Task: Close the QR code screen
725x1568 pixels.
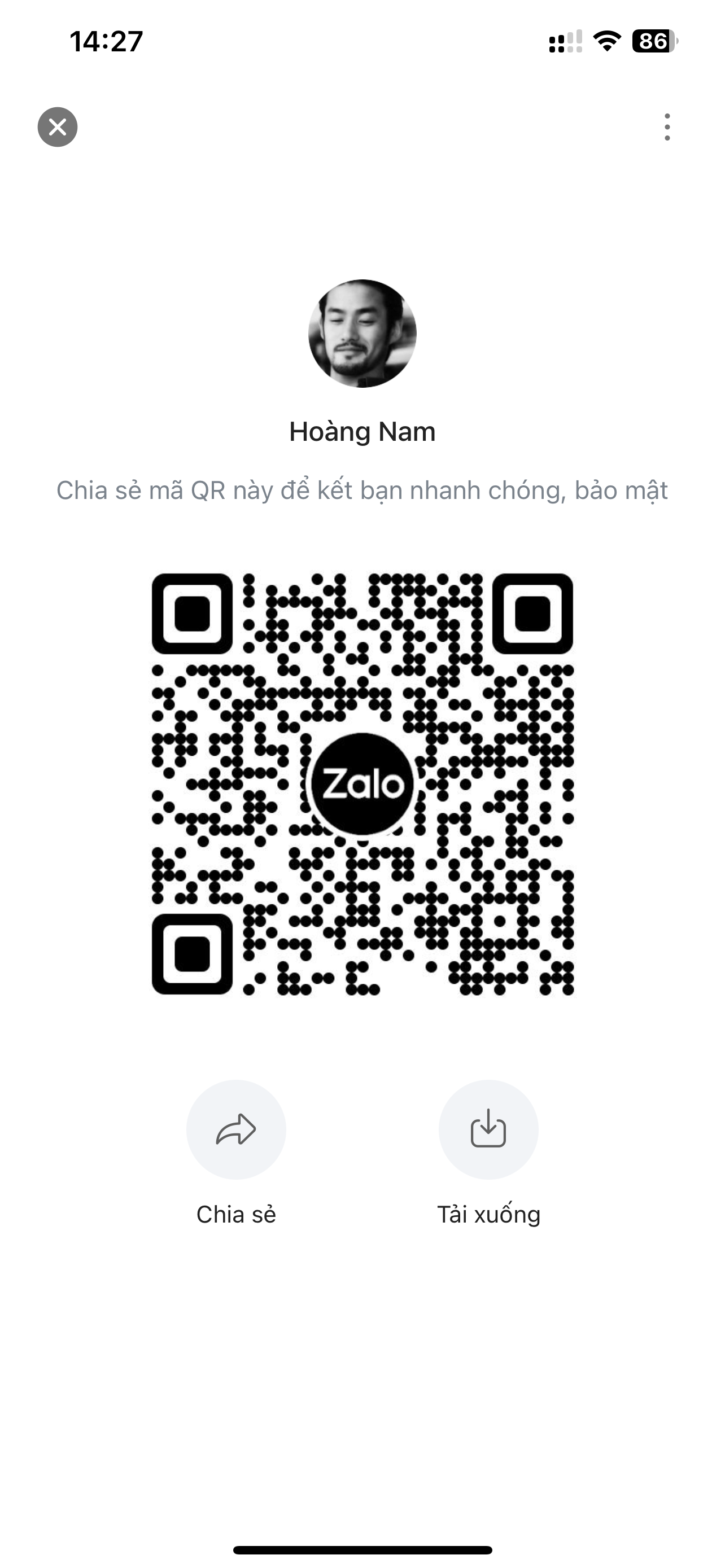Action: tap(58, 127)
